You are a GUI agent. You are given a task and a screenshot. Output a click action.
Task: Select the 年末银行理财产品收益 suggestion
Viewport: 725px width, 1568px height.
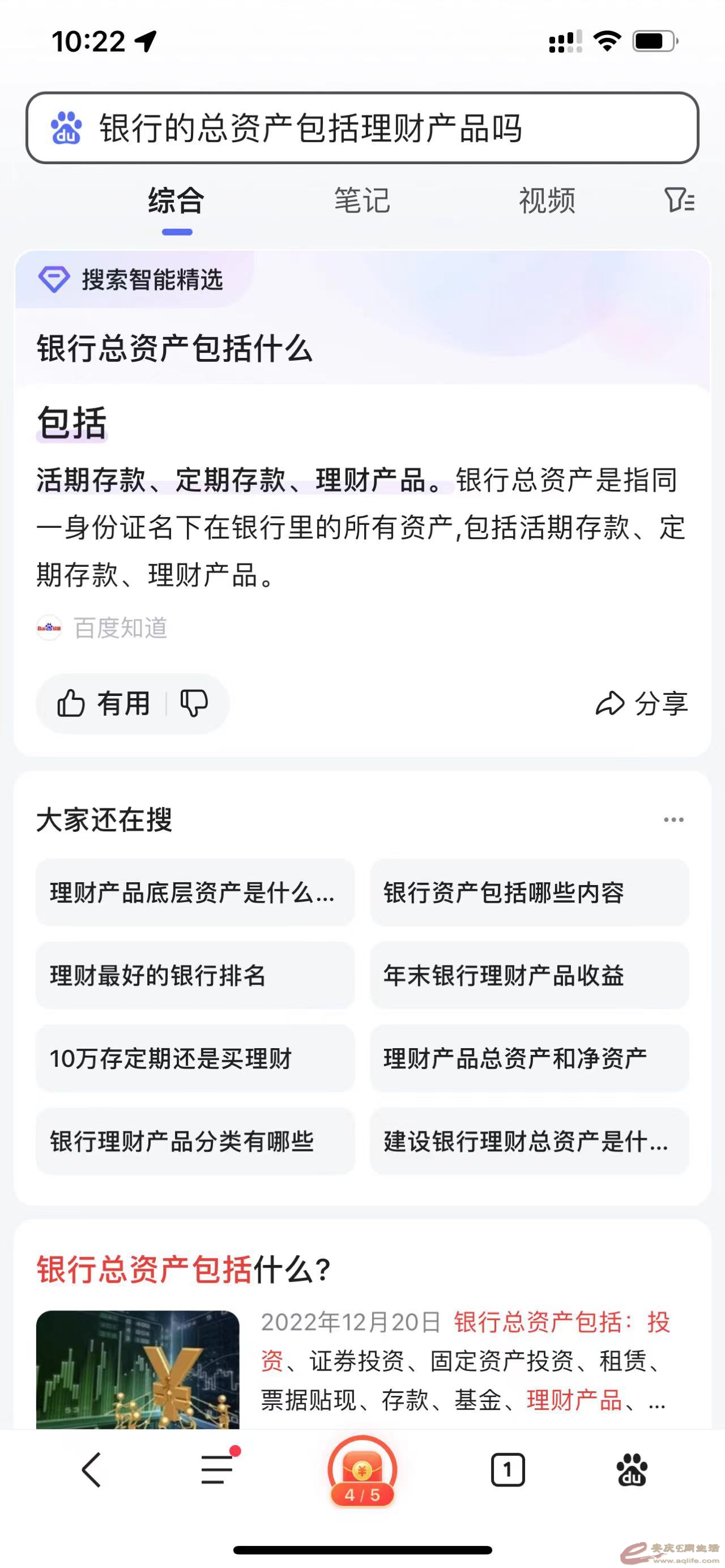[x=529, y=976]
